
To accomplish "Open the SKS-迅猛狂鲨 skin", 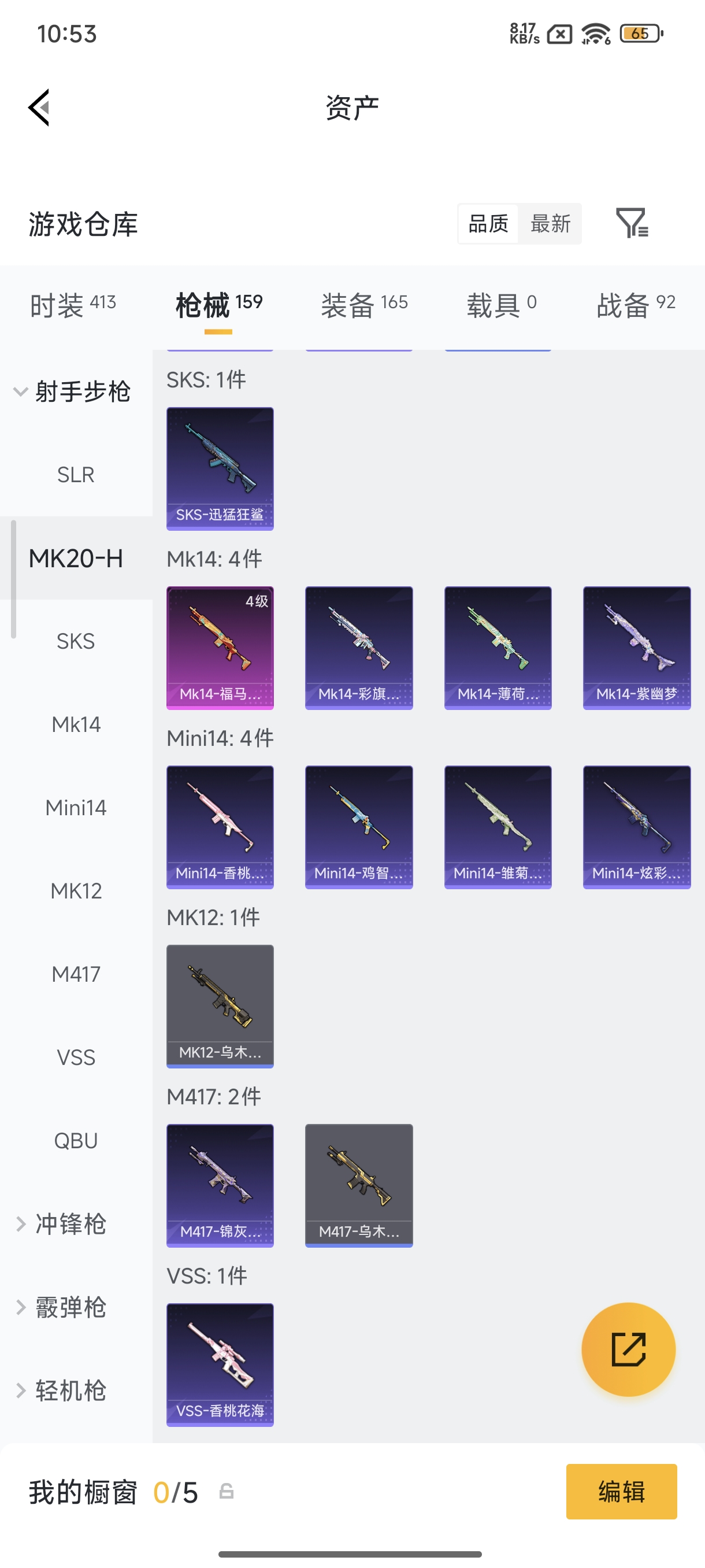I will click(220, 469).
